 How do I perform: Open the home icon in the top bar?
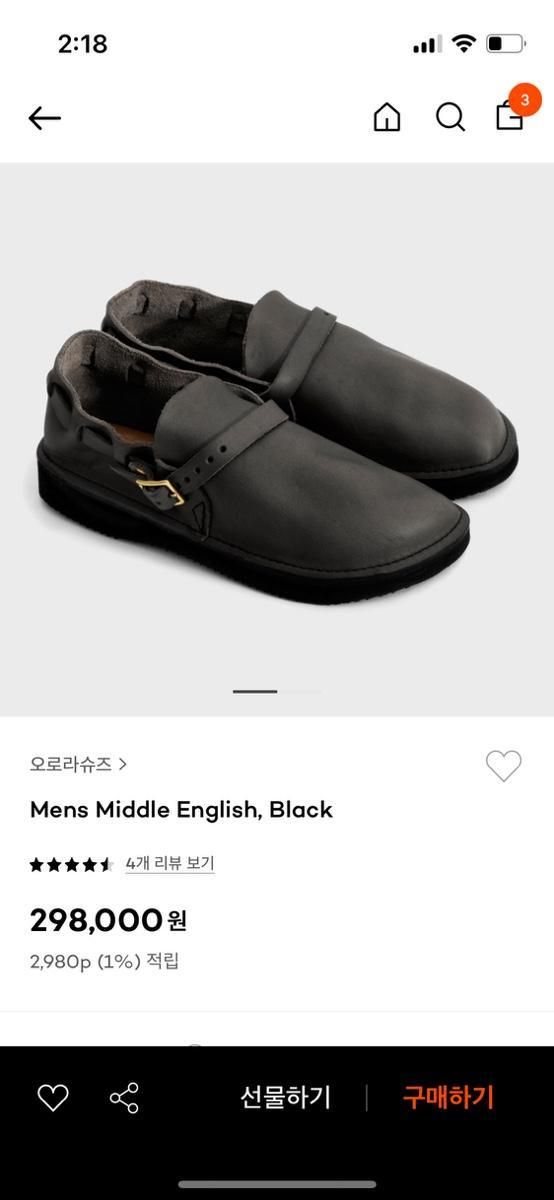386,118
